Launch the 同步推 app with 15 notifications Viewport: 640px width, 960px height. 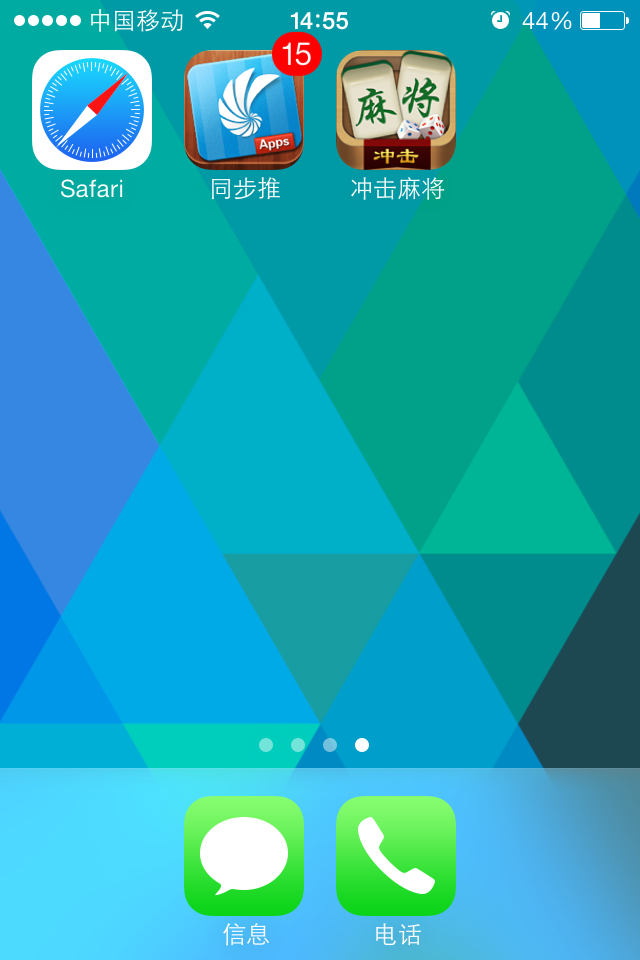coord(244,112)
